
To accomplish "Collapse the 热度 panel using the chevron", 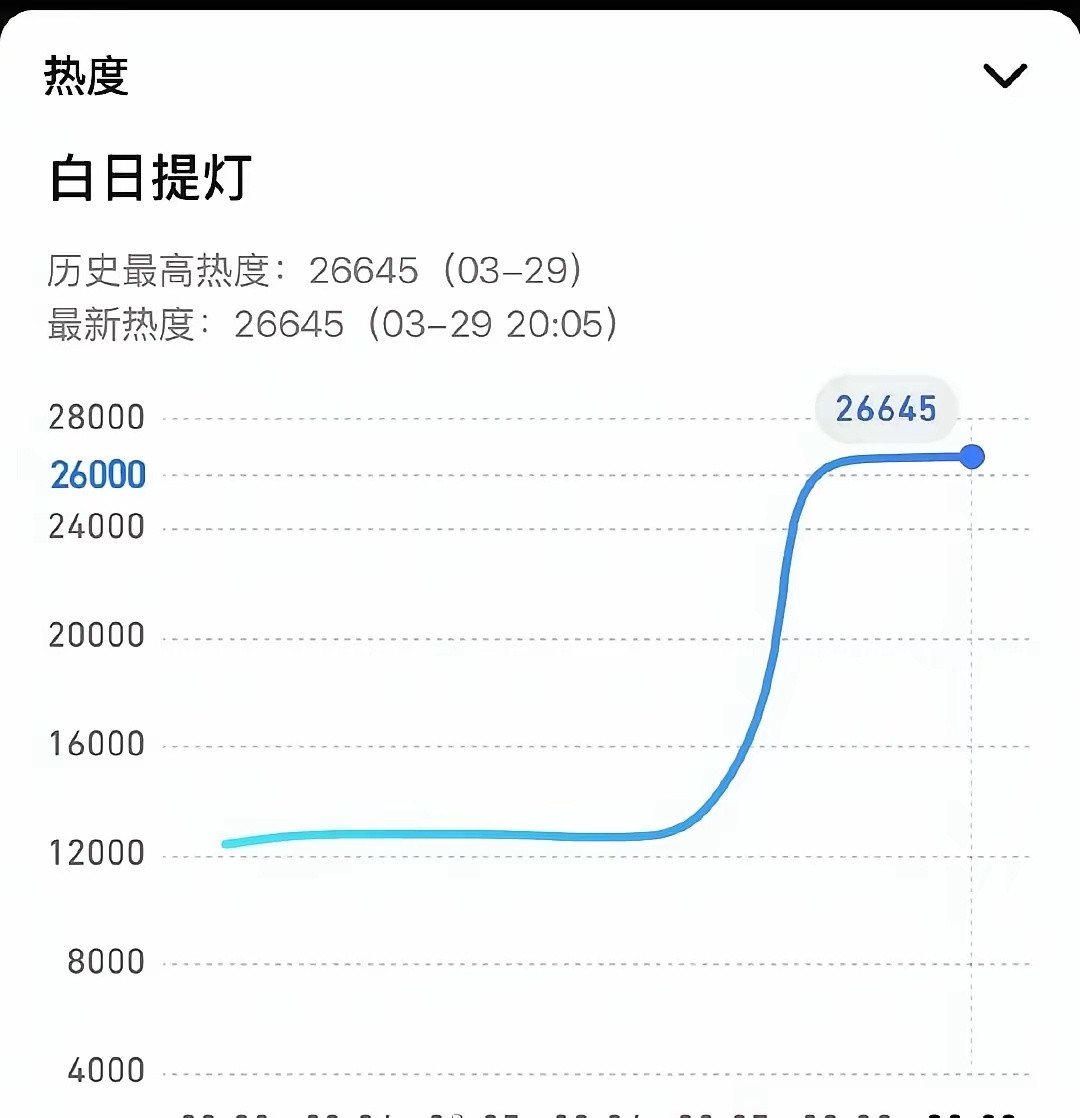I will (x=1004, y=74).
